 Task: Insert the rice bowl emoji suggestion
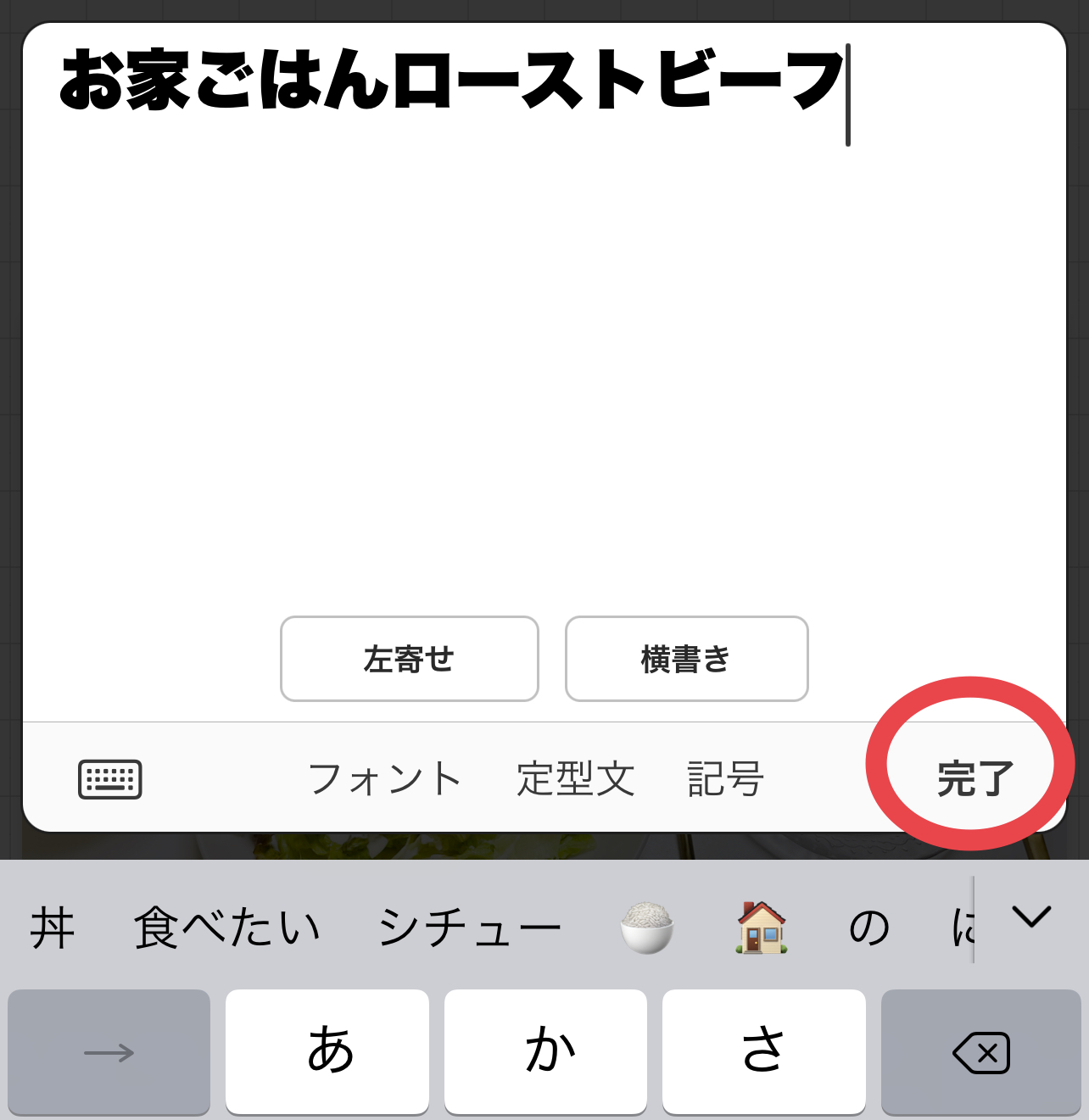pos(647,927)
